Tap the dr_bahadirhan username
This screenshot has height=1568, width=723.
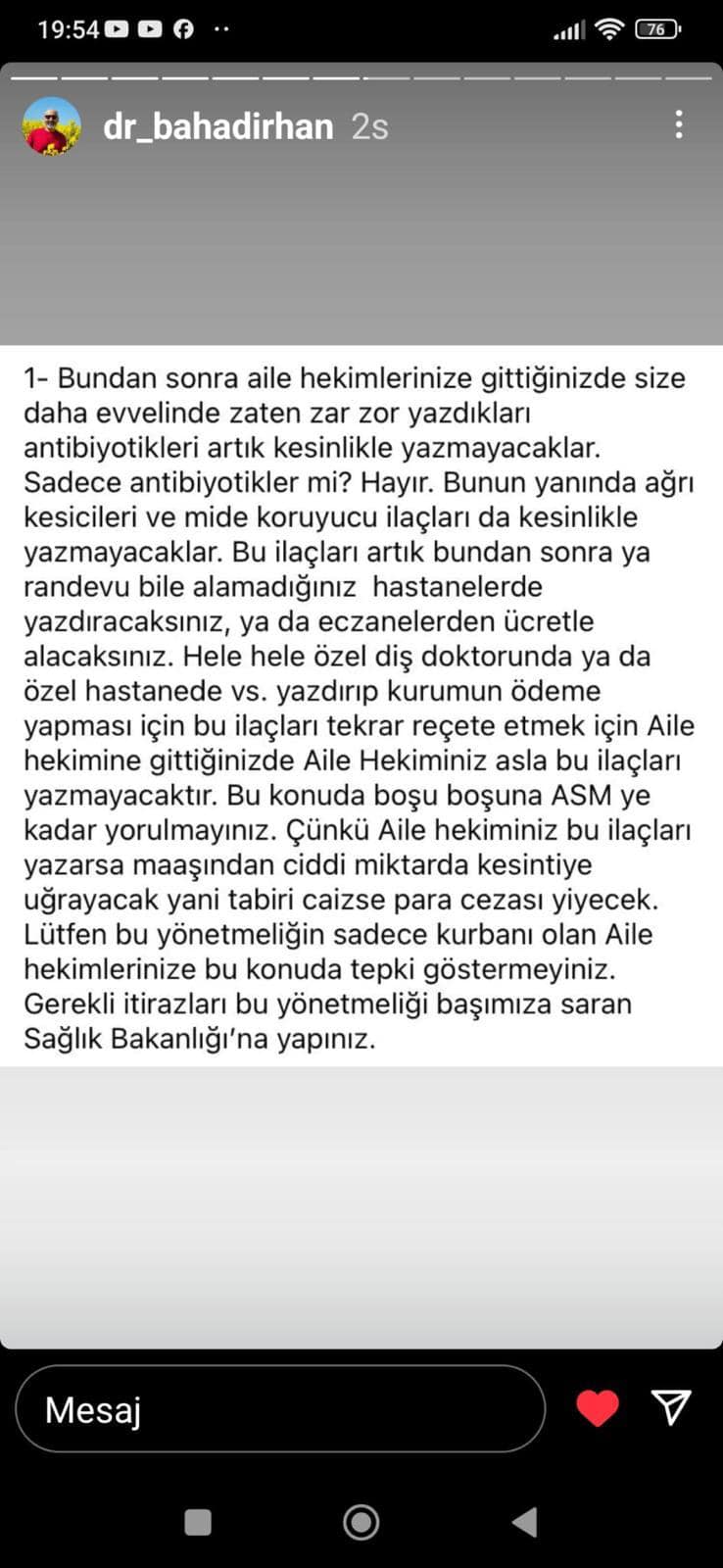click(x=217, y=126)
